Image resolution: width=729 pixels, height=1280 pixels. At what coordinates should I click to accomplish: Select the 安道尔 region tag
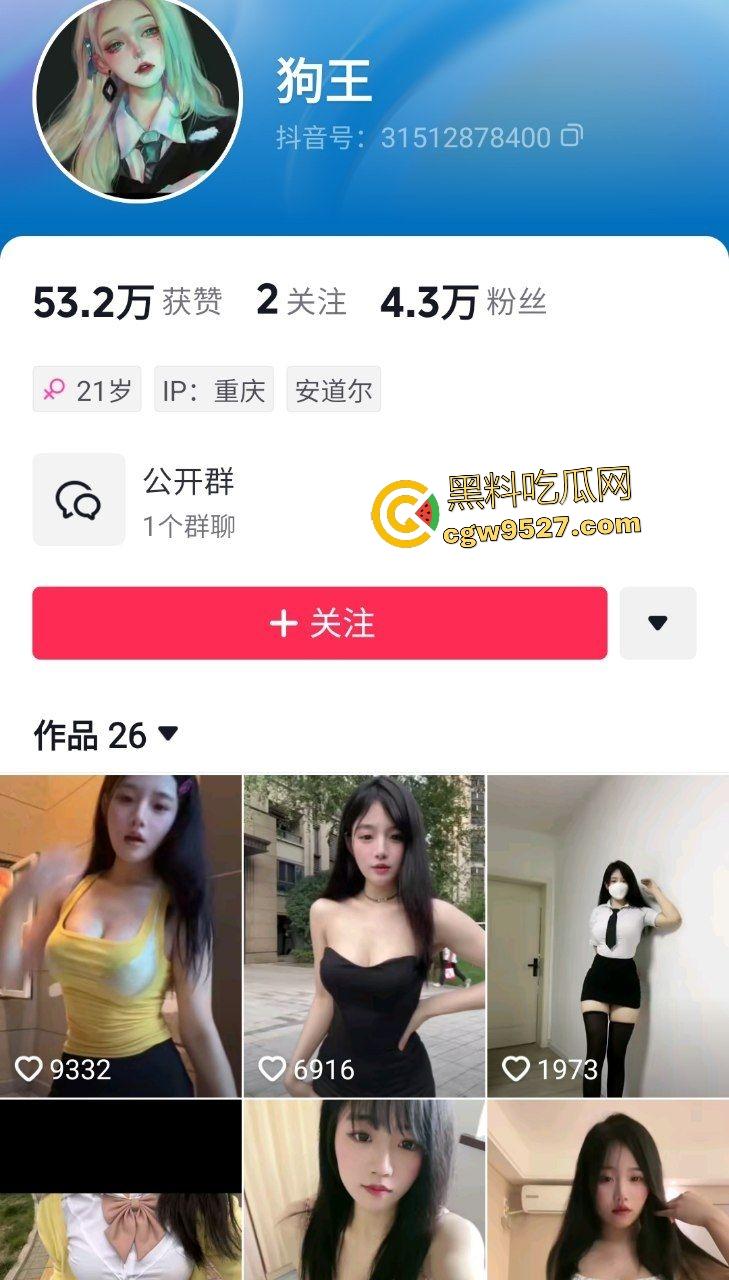(x=334, y=389)
